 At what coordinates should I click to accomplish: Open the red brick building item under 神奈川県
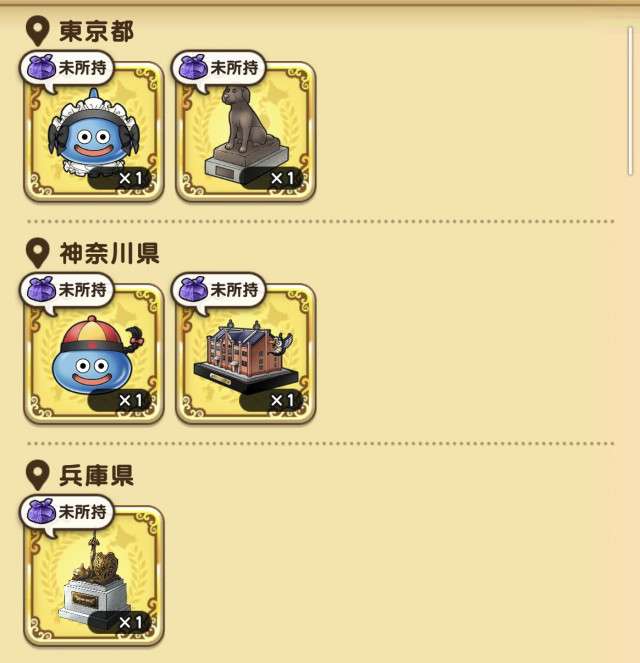(x=245, y=355)
